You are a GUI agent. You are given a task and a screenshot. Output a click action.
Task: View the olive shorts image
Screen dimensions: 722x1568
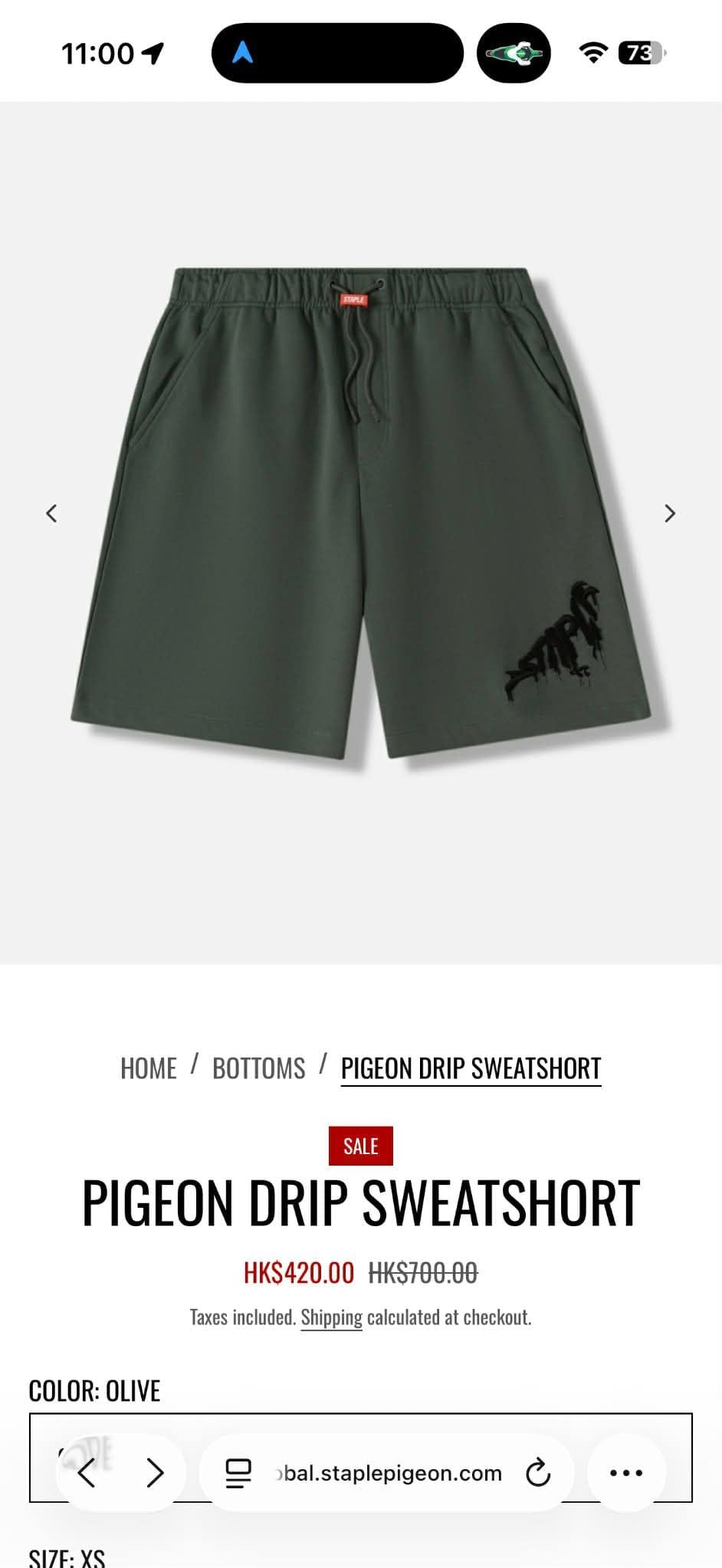click(360, 513)
